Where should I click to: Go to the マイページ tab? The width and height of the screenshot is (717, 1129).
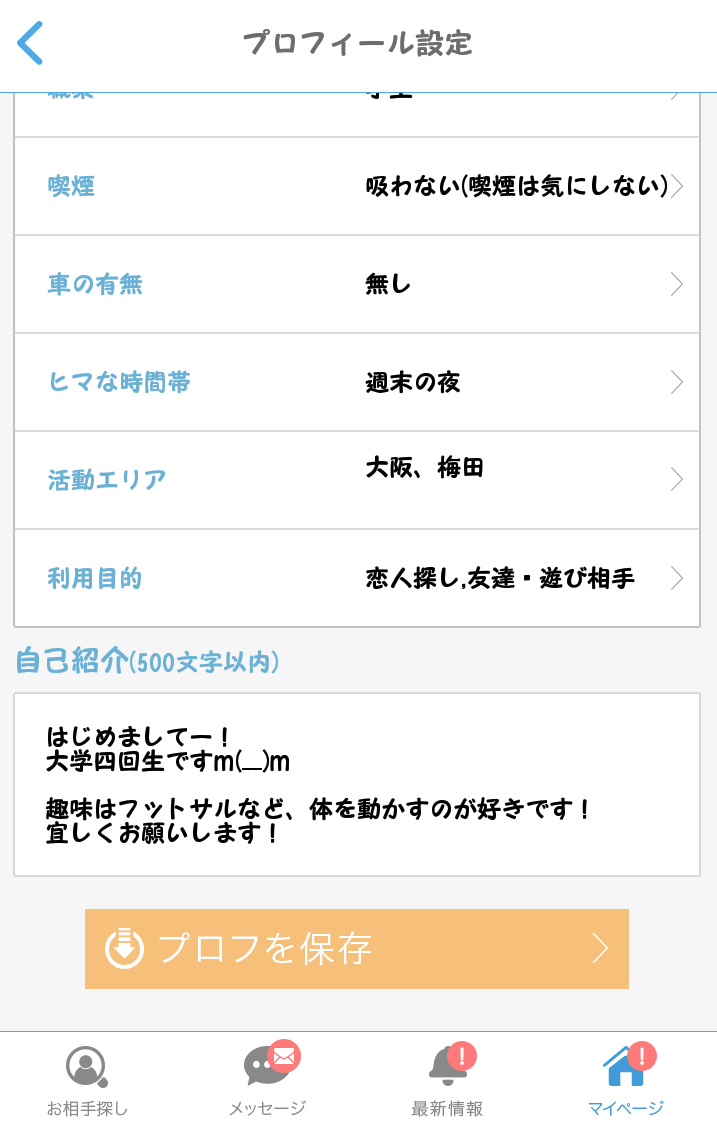(x=626, y=1080)
